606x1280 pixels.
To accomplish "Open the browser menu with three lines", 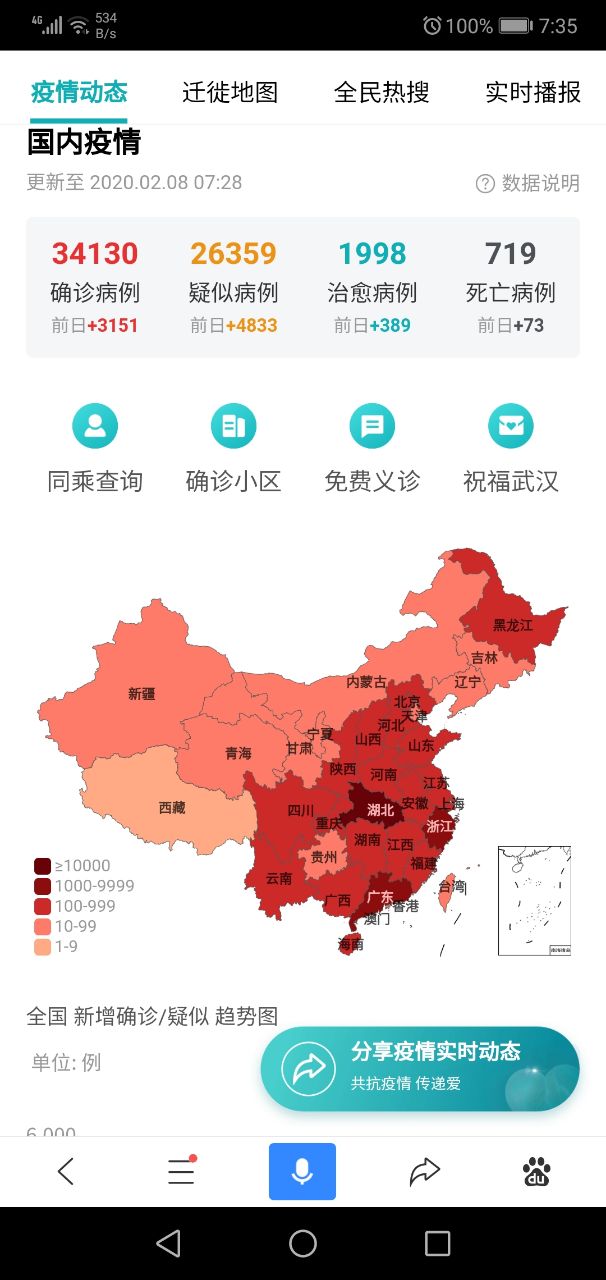I will (181, 1171).
